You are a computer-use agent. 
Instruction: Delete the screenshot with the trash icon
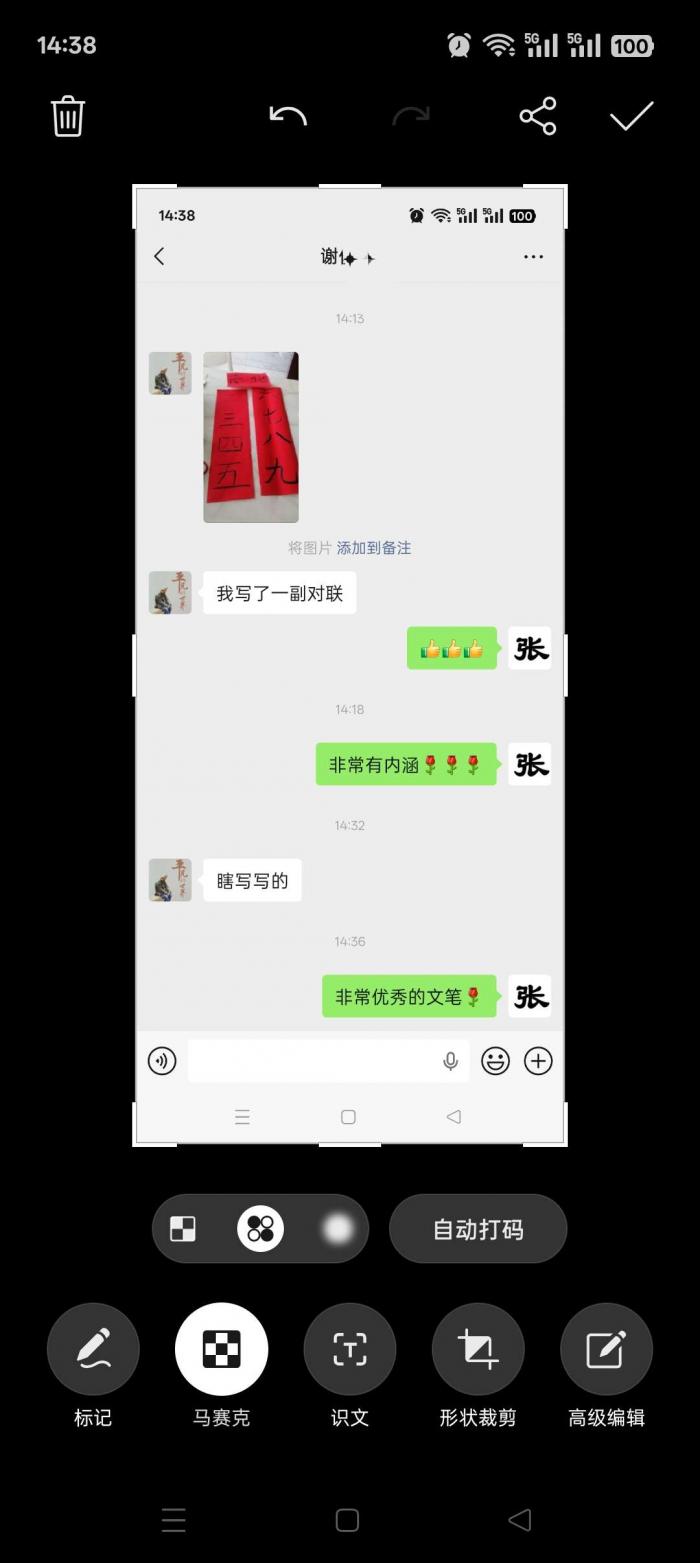68,116
